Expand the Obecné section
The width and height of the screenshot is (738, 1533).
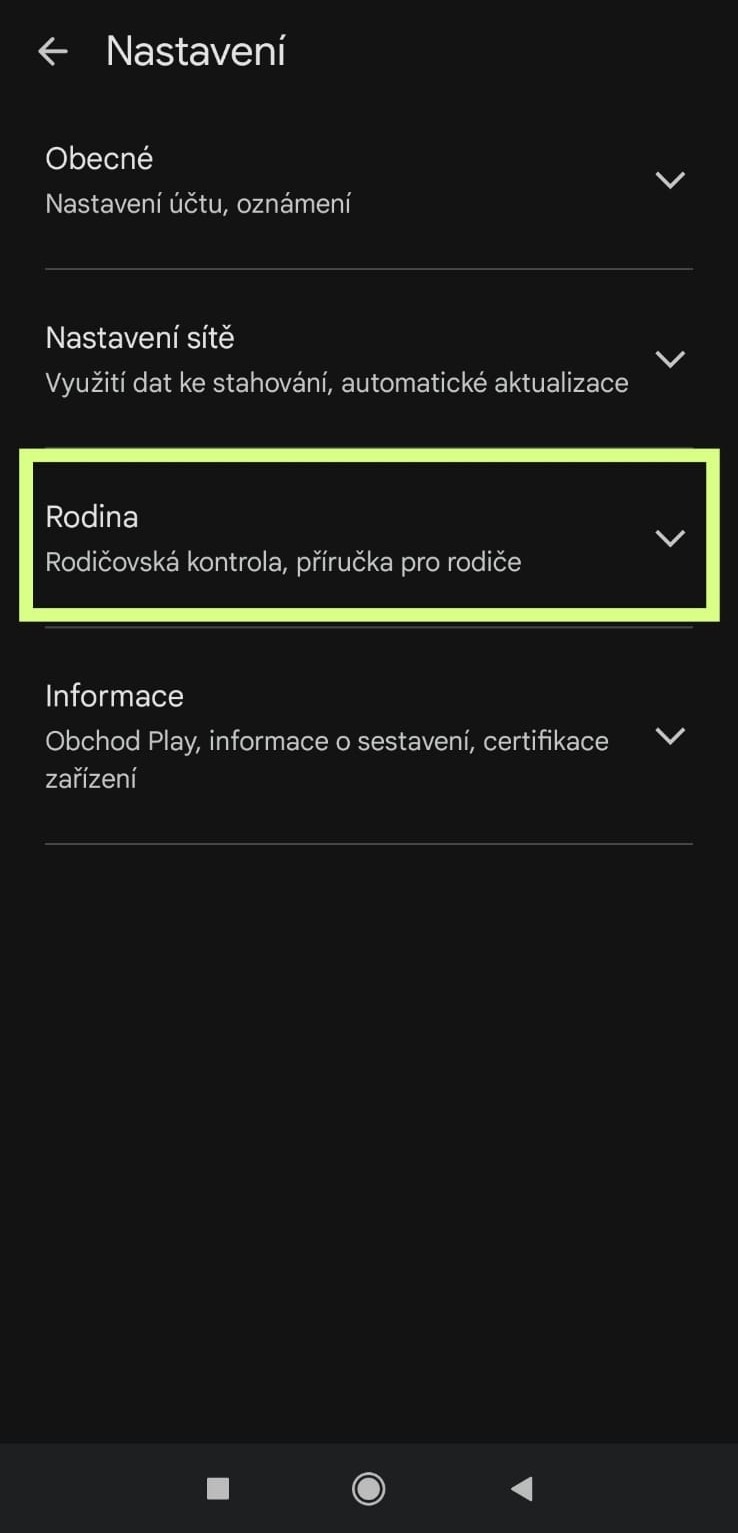pos(668,180)
